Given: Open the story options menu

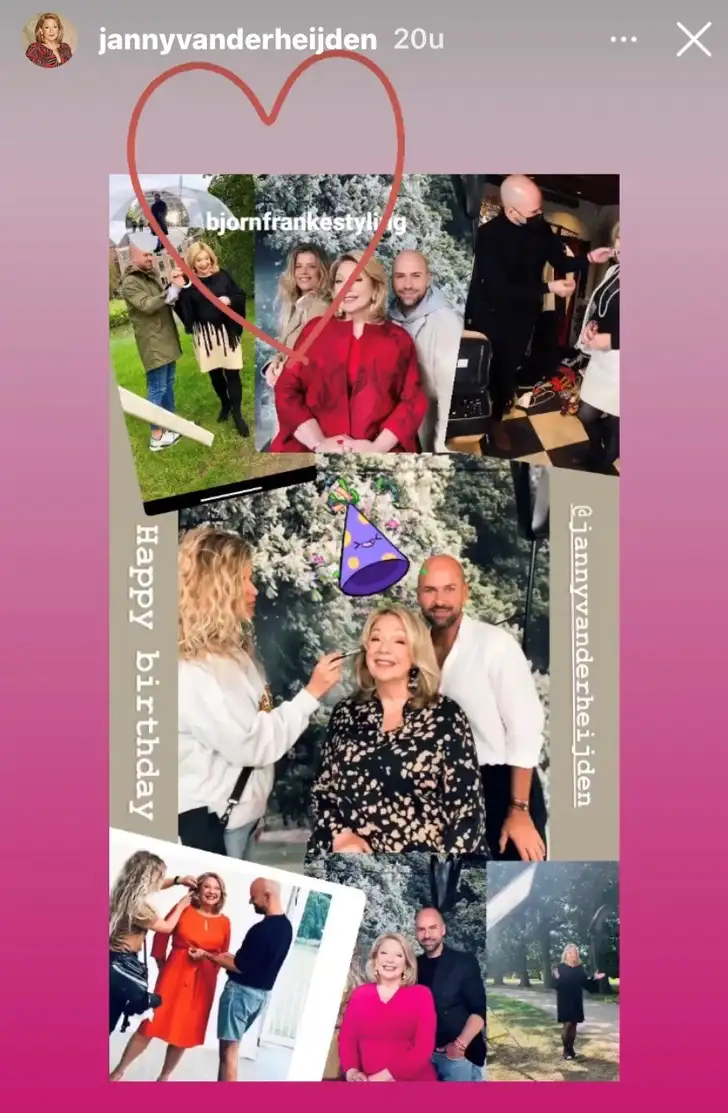Looking at the screenshot, I should (624, 40).
